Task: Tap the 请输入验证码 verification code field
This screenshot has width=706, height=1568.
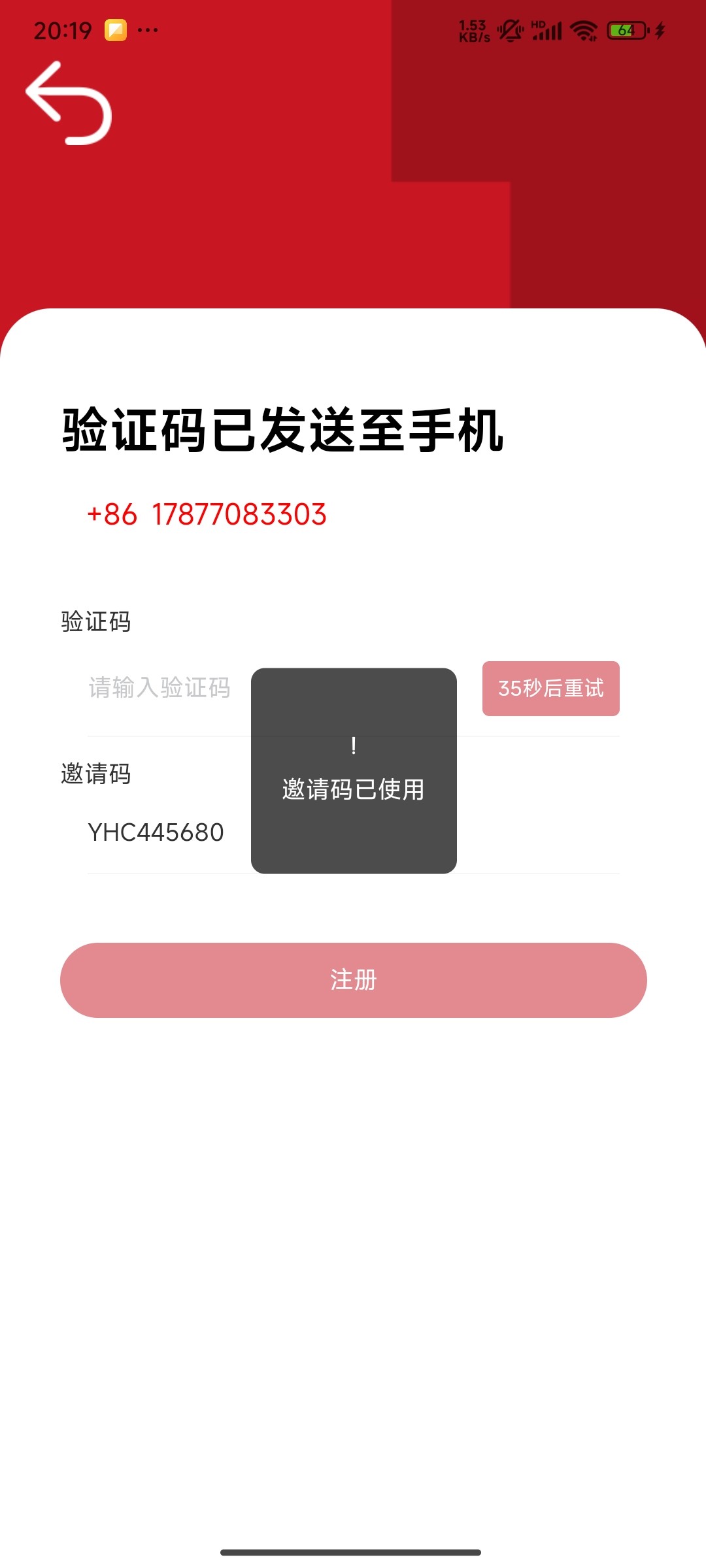Action: point(160,688)
